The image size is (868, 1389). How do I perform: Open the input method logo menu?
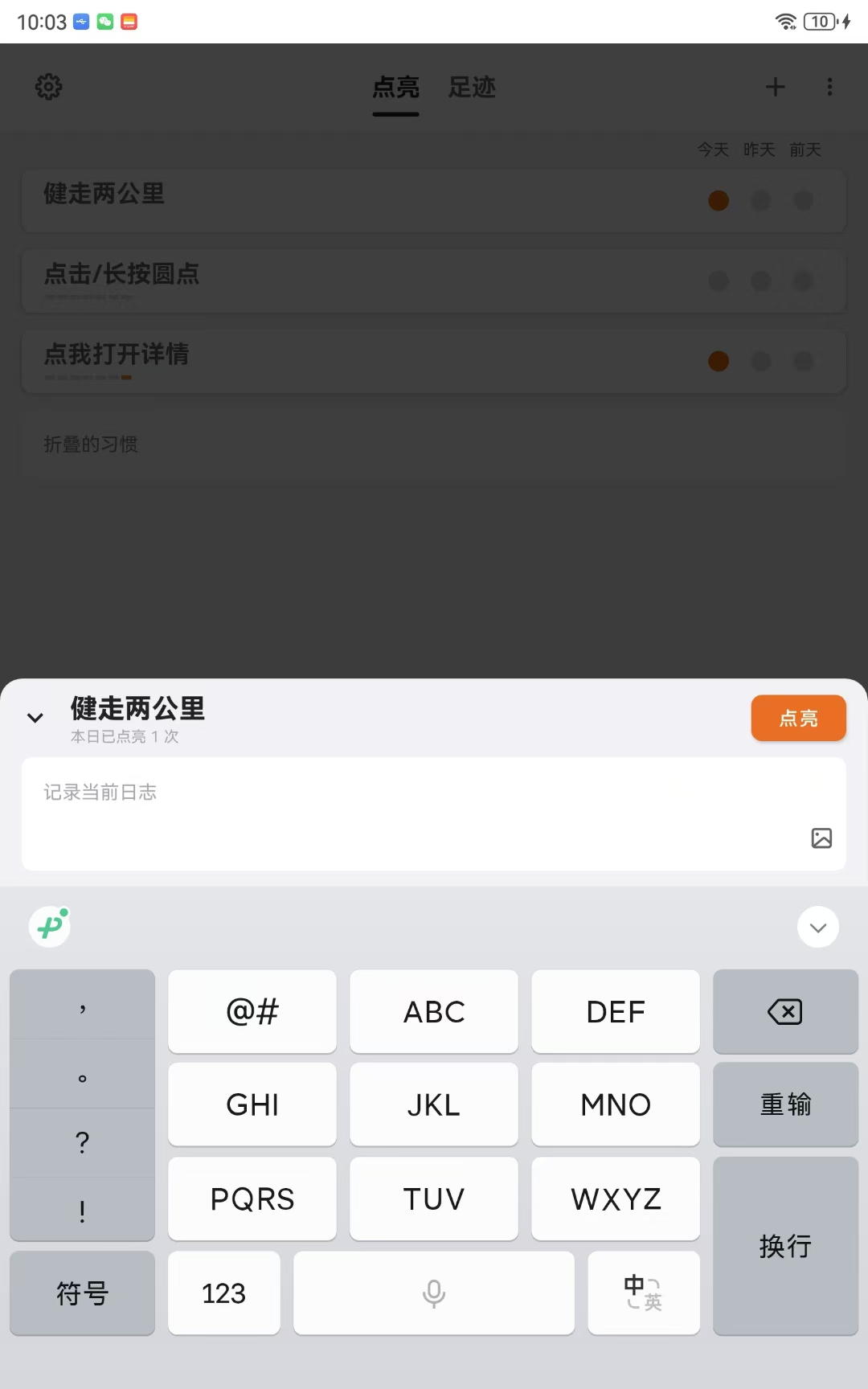[50, 927]
